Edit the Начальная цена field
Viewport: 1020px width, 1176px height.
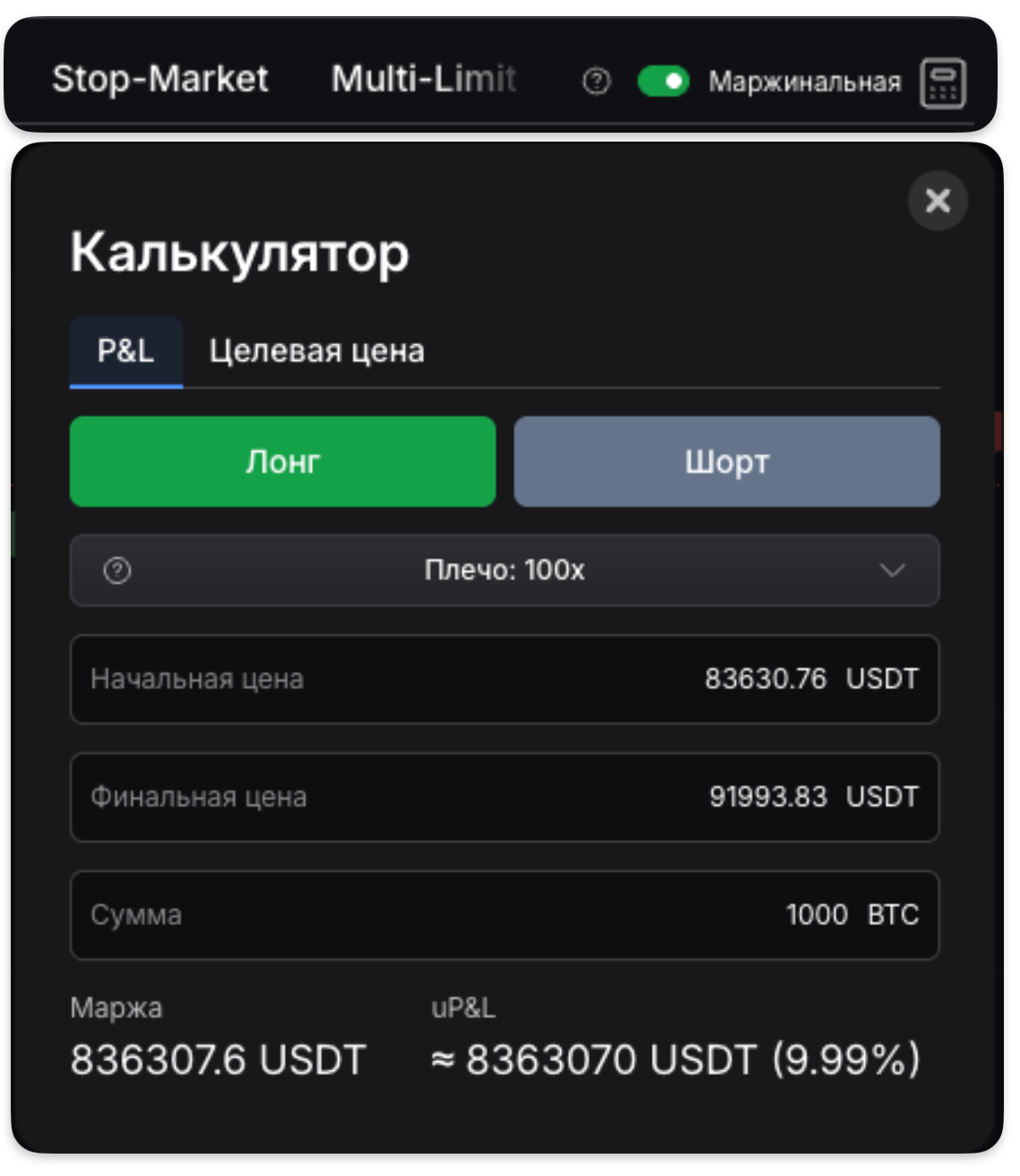pos(505,679)
